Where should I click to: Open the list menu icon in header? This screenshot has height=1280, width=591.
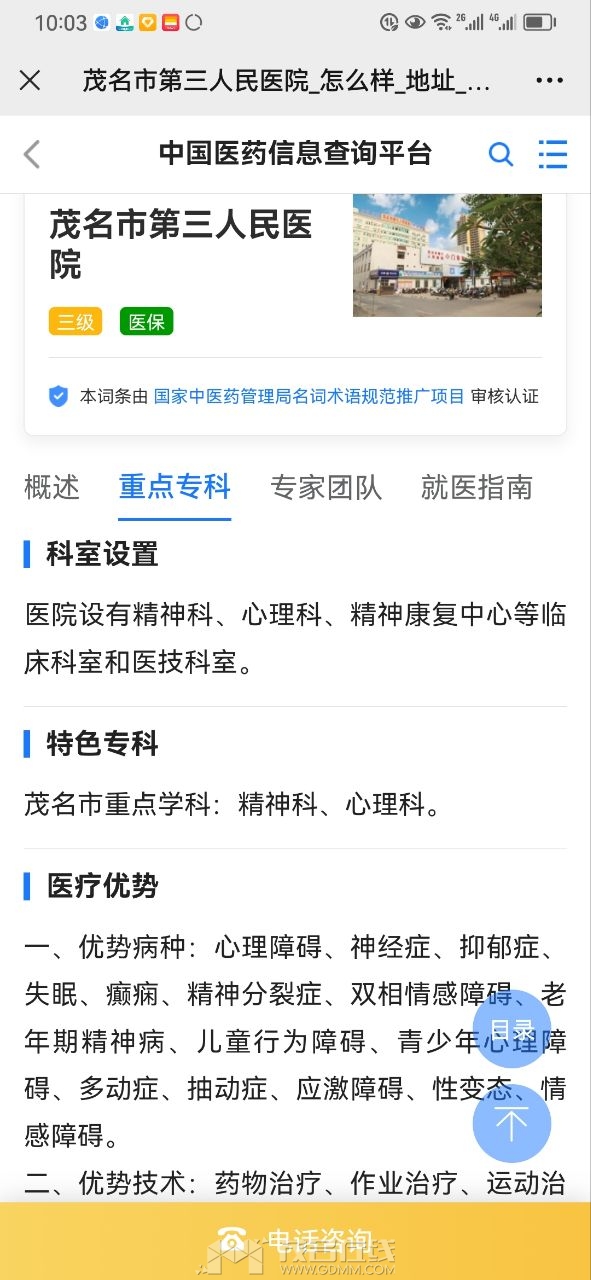(x=553, y=154)
